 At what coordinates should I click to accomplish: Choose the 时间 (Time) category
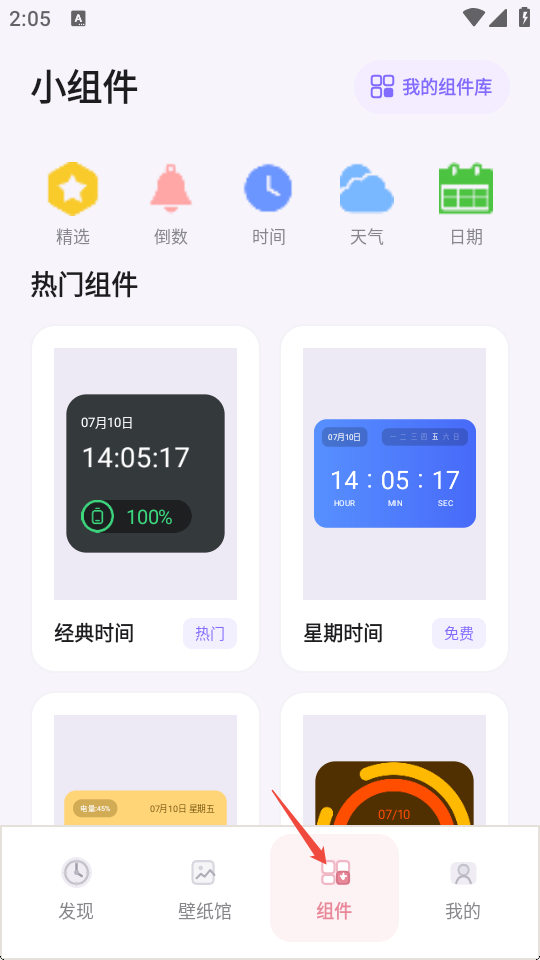[268, 204]
